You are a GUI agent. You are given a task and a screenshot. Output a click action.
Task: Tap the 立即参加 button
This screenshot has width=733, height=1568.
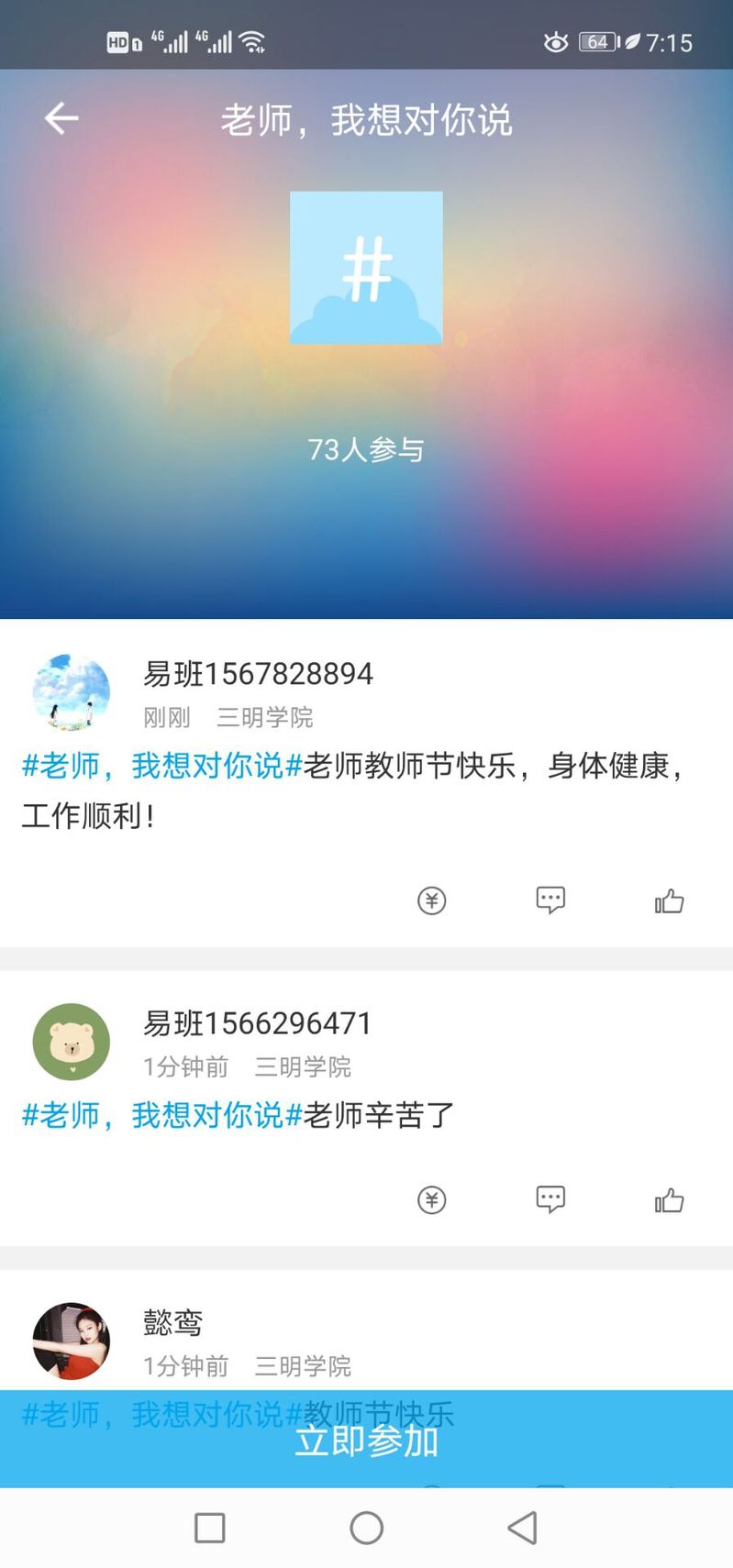tap(366, 1440)
